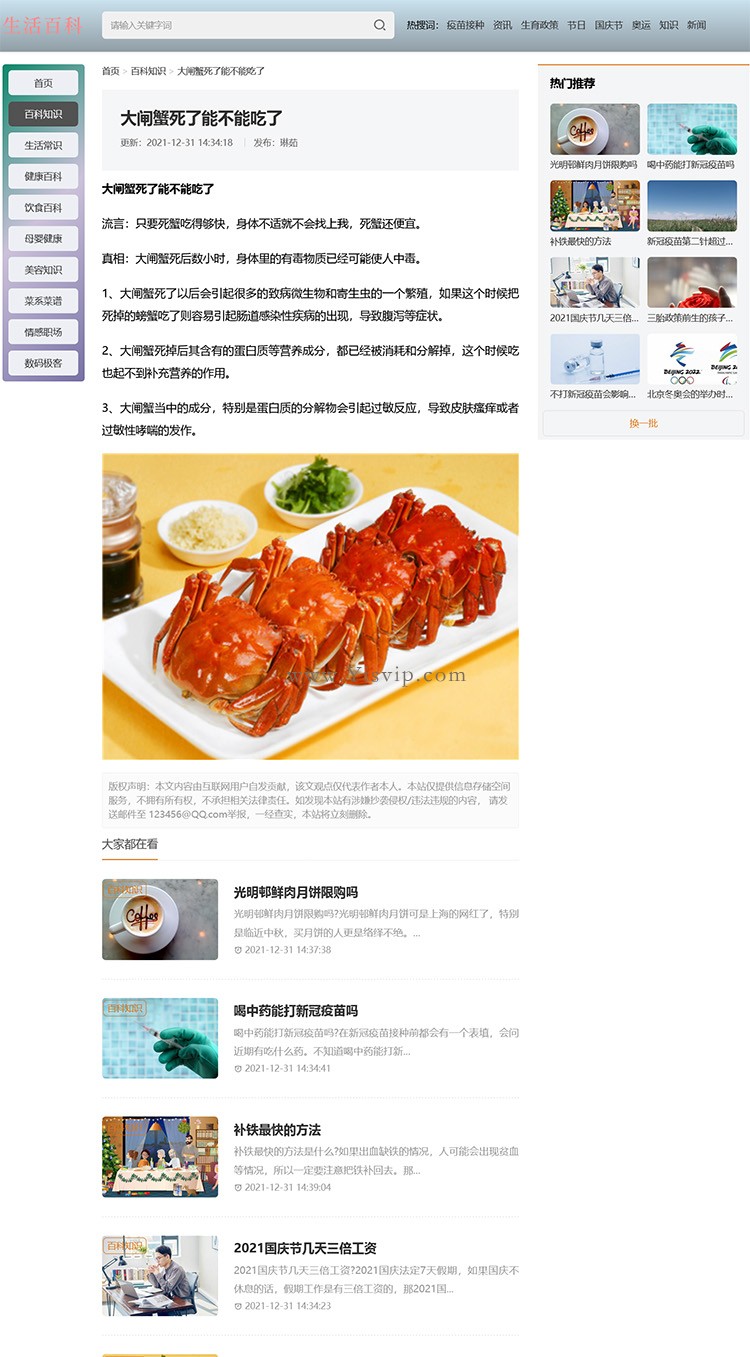Tap the magnifier search icon
This screenshot has height=1357, width=750.
click(380, 25)
